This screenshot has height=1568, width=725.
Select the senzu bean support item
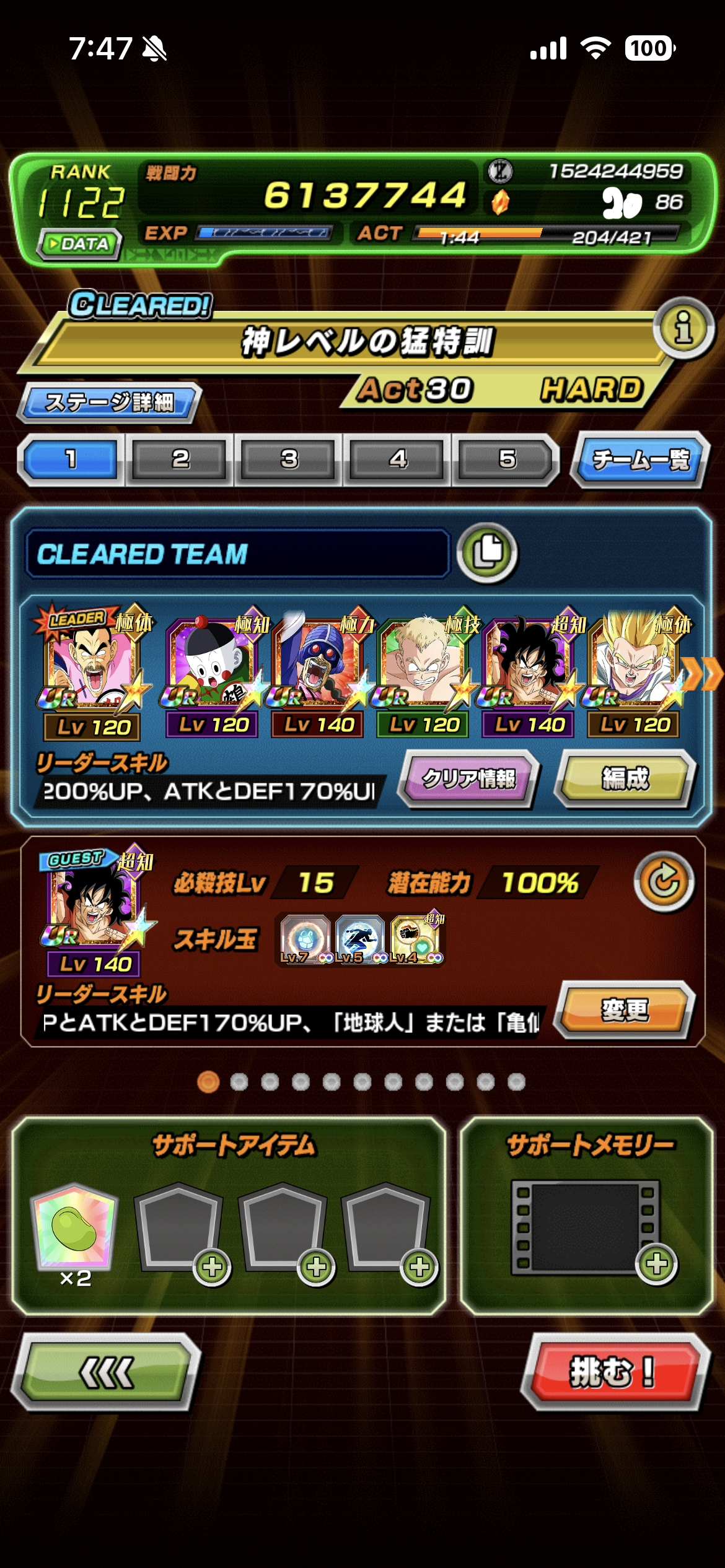(74, 1227)
